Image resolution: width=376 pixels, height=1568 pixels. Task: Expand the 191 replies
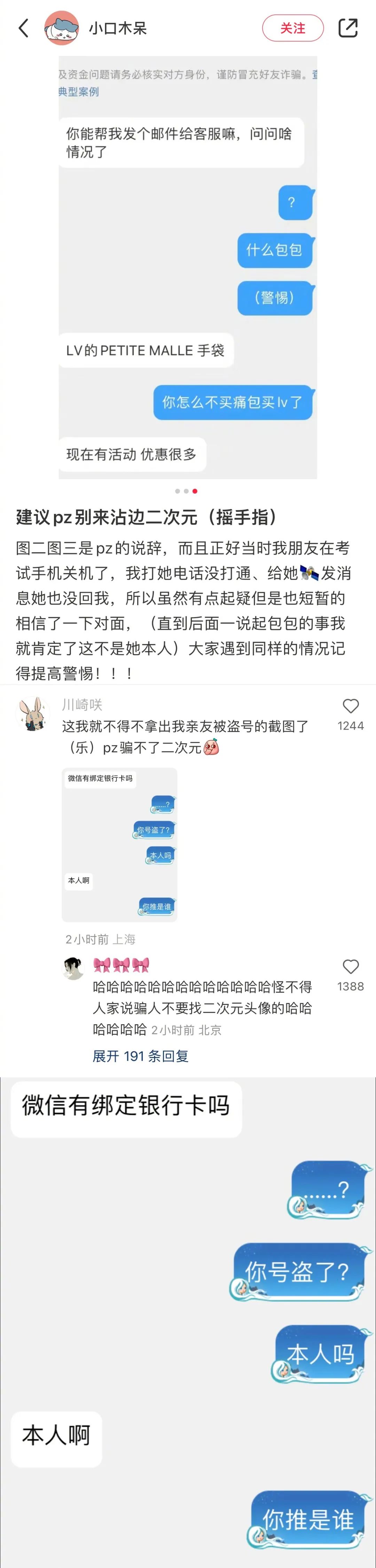click(x=140, y=1056)
